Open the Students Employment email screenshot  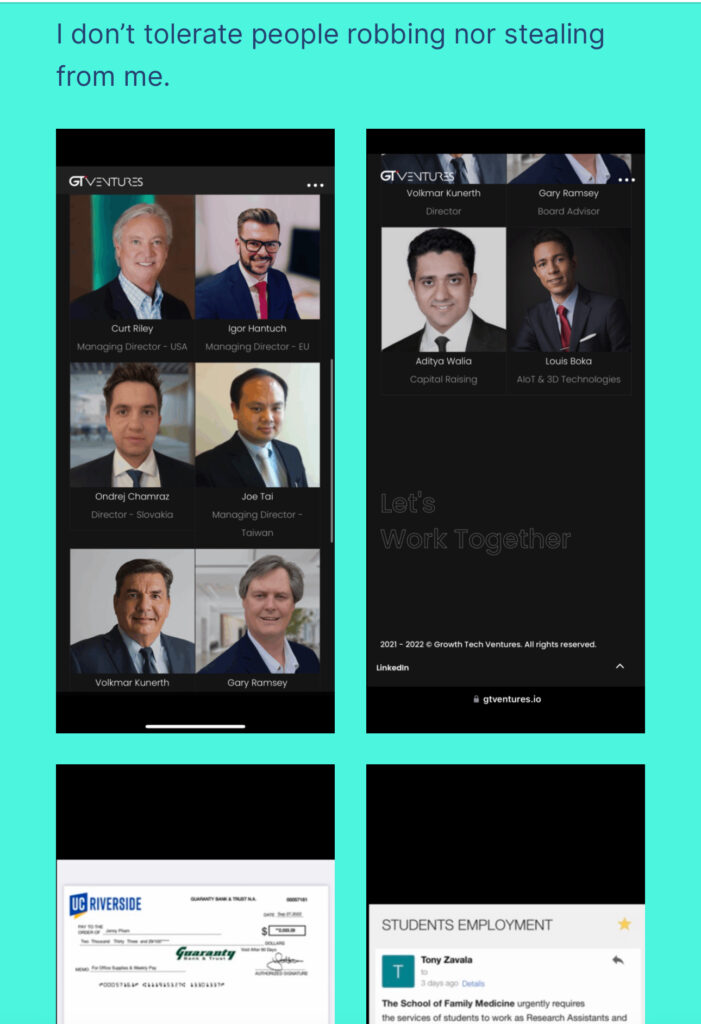(505, 900)
